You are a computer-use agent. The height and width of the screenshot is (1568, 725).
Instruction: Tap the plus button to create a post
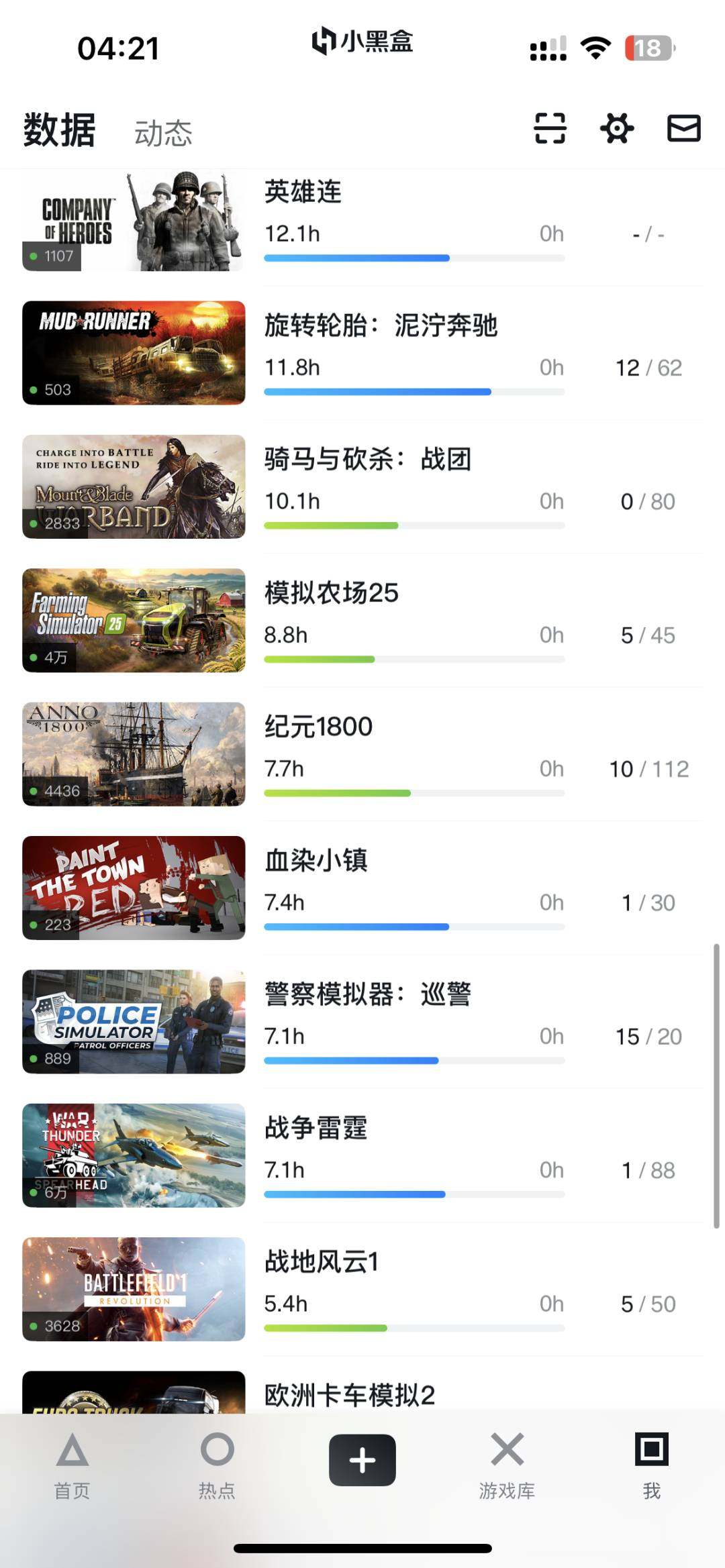[362, 1460]
